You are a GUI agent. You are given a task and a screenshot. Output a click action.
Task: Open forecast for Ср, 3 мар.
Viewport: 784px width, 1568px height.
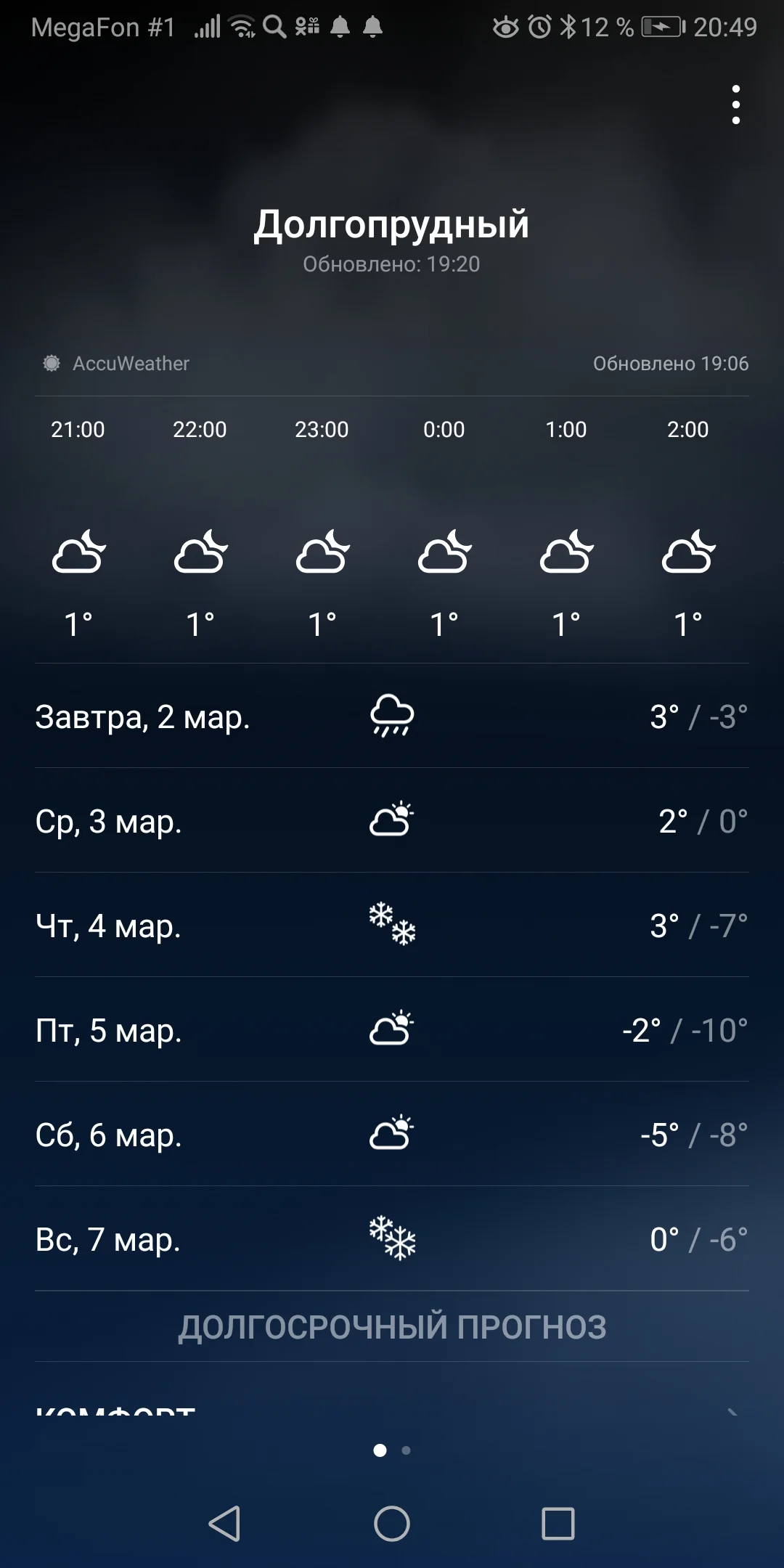click(392, 821)
